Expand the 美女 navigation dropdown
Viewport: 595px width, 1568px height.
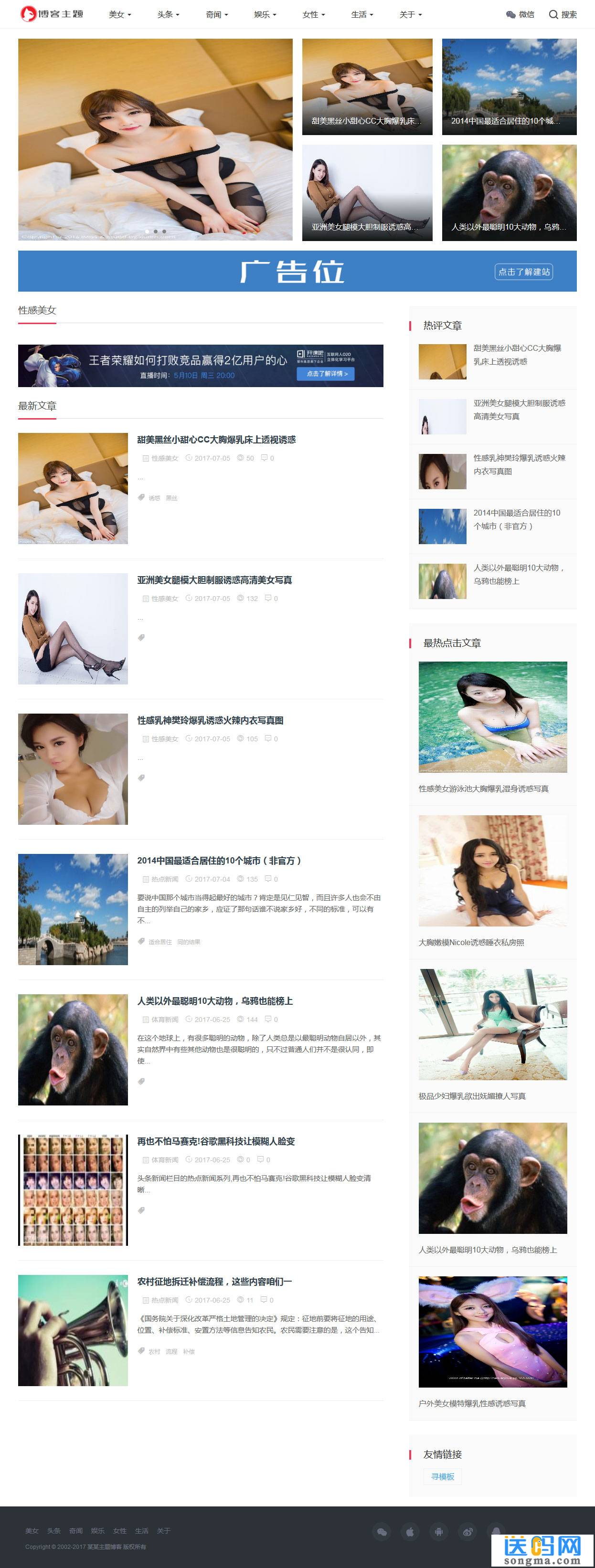pyautogui.click(x=120, y=14)
